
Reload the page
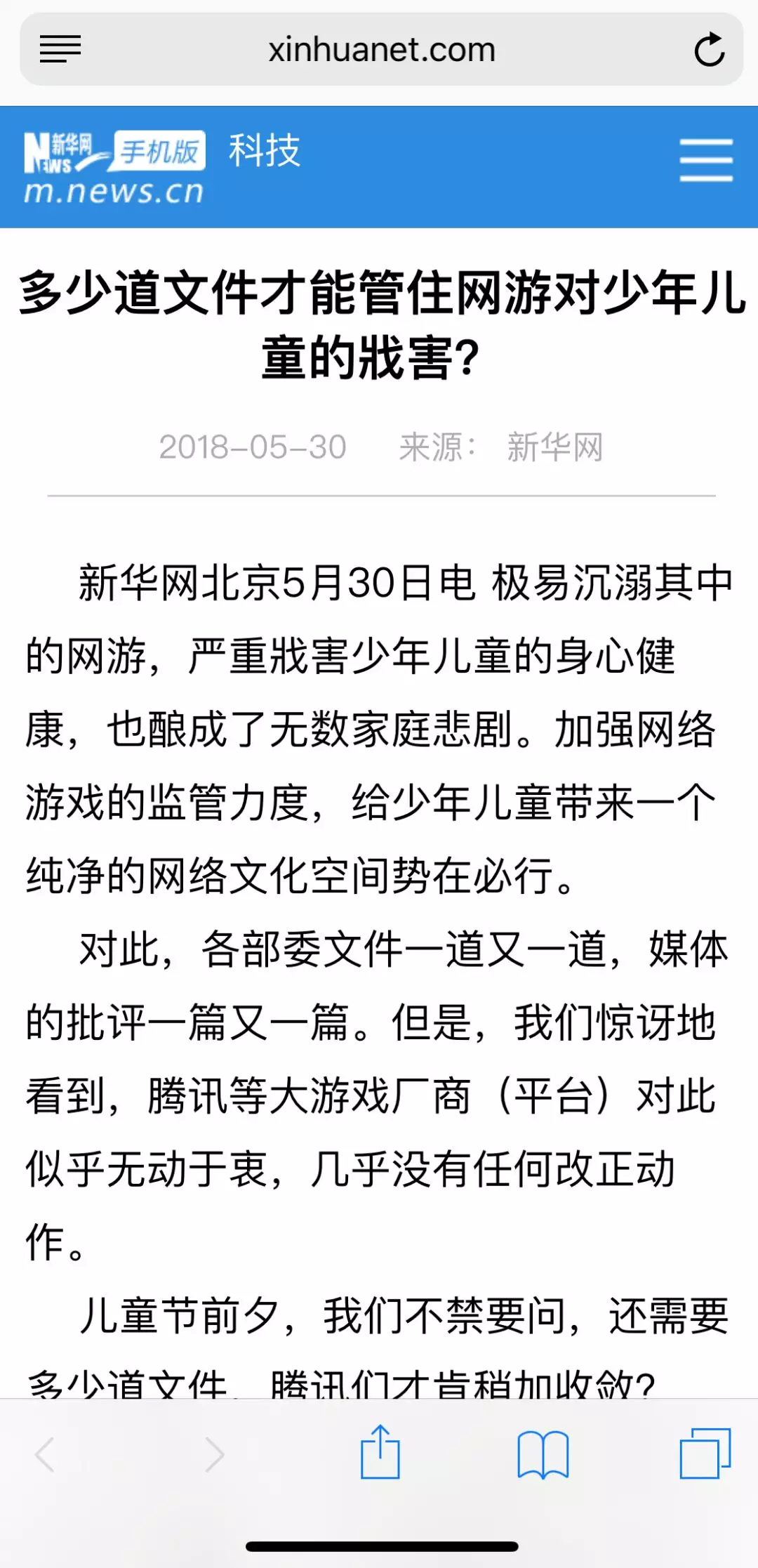[710, 49]
